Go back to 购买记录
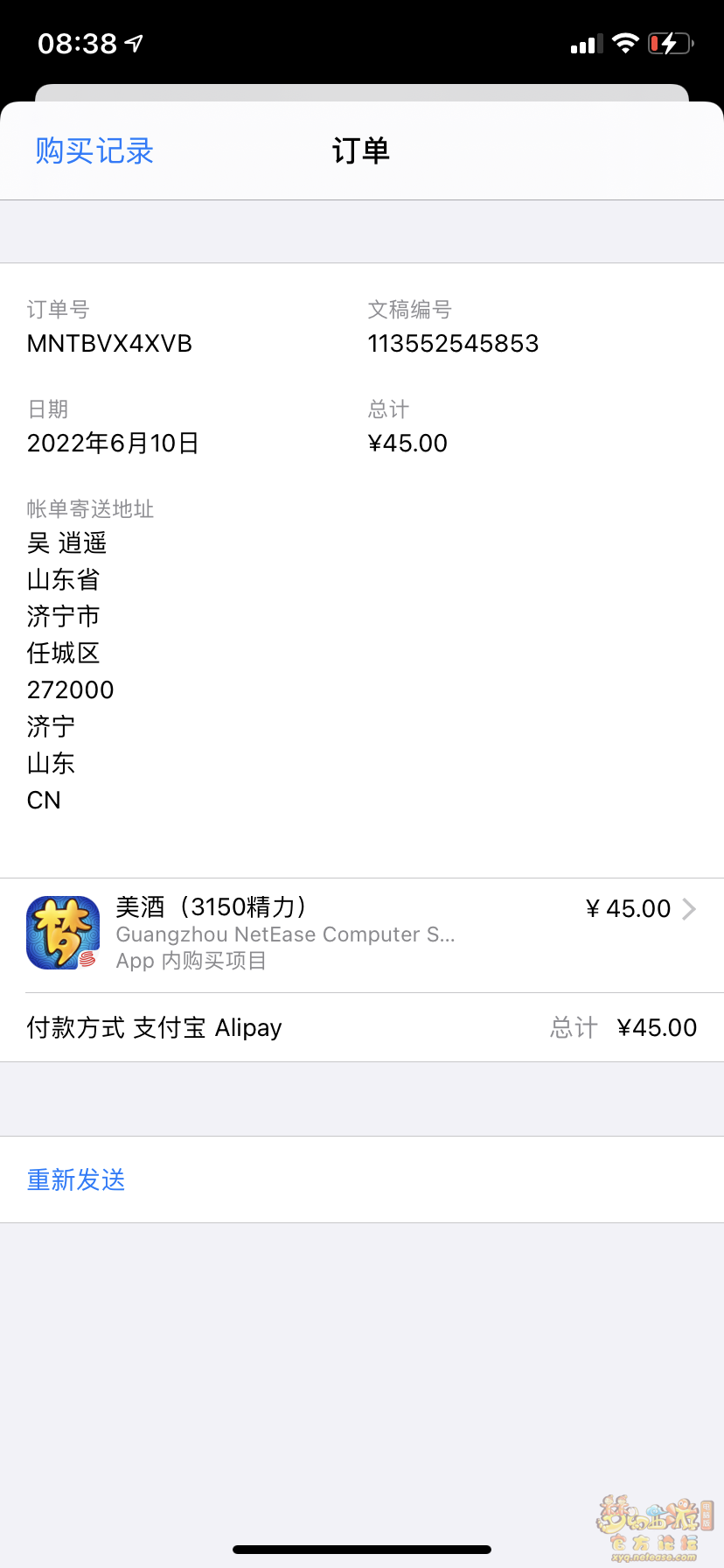Image resolution: width=724 pixels, height=1568 pixels. point(94,151)
